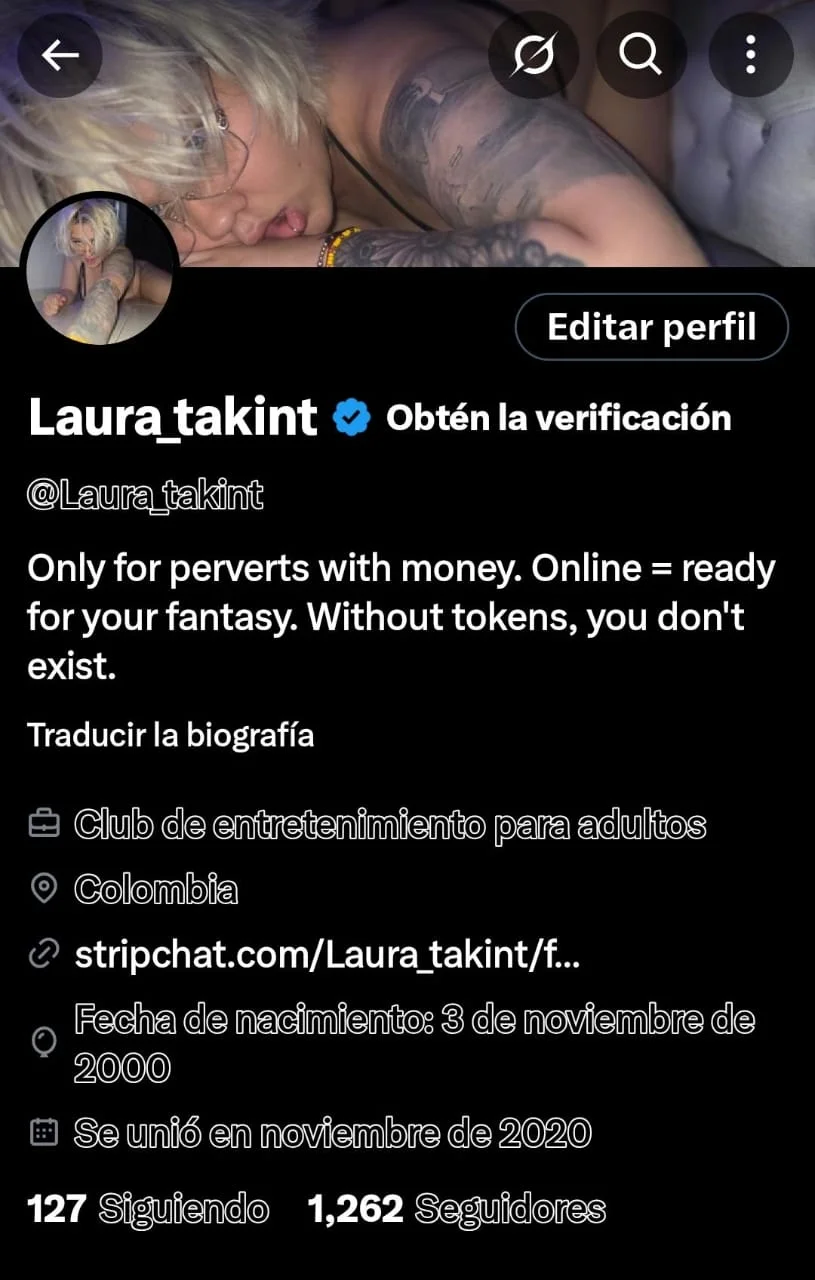Viewport: 815px width, 1280px height.
Task: Go back using the arrow
Action: 60,55
